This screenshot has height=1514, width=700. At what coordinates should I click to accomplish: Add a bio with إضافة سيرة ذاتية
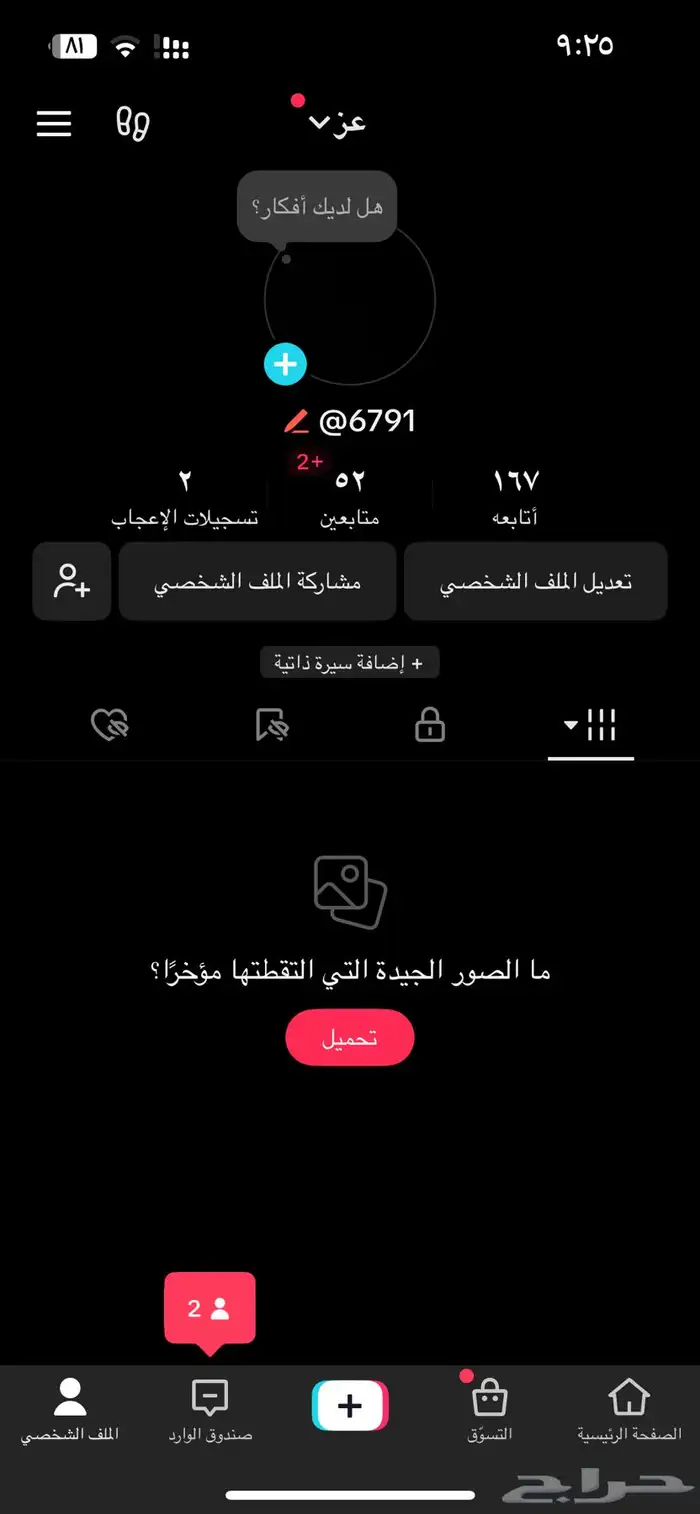tap(349, 663)
